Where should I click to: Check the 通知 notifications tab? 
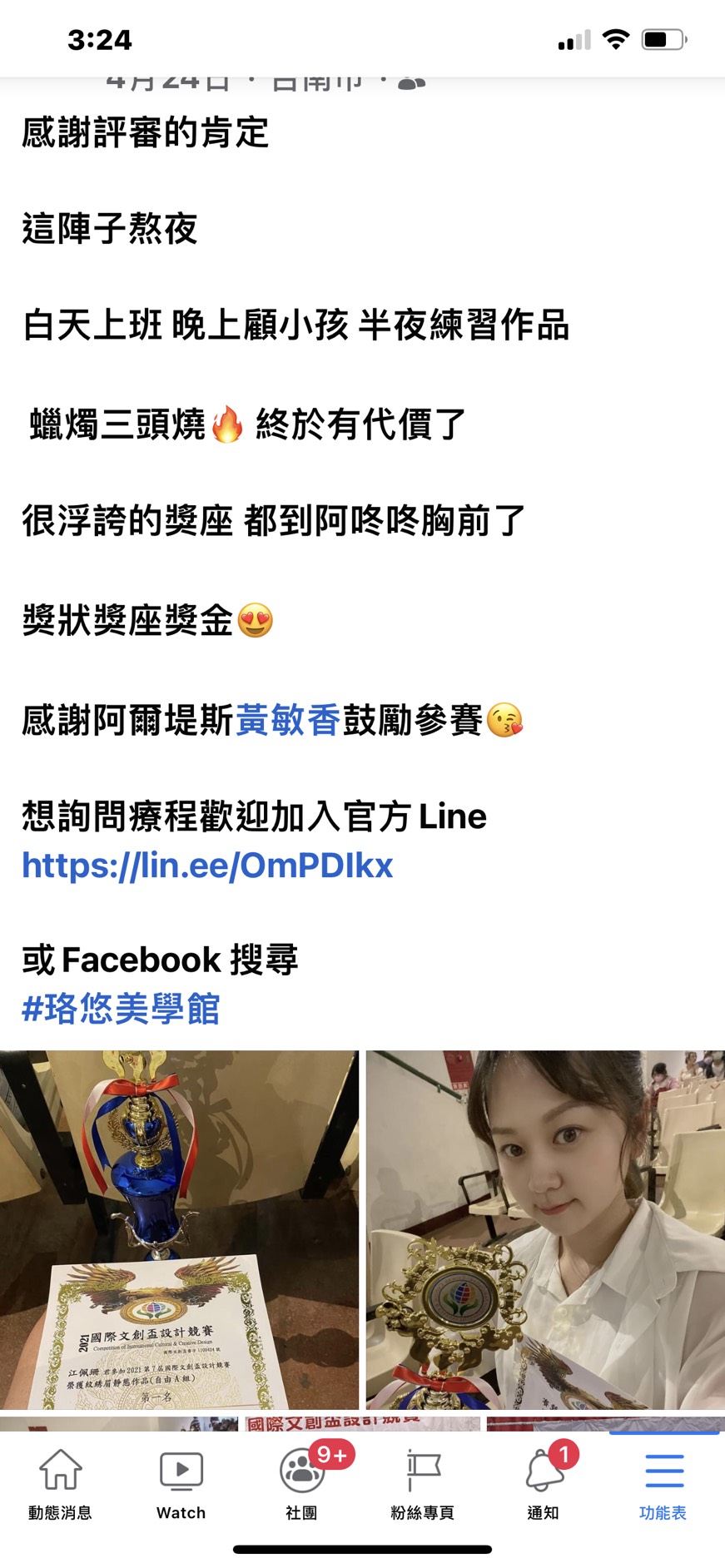click(x=543, y=1486)
